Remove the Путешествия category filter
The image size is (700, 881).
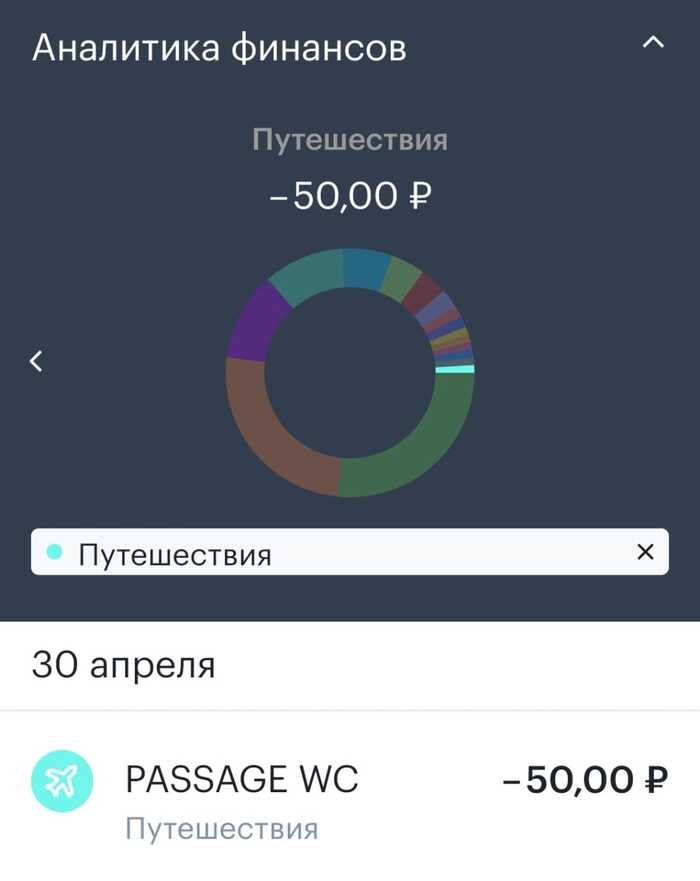pos(645,552)
